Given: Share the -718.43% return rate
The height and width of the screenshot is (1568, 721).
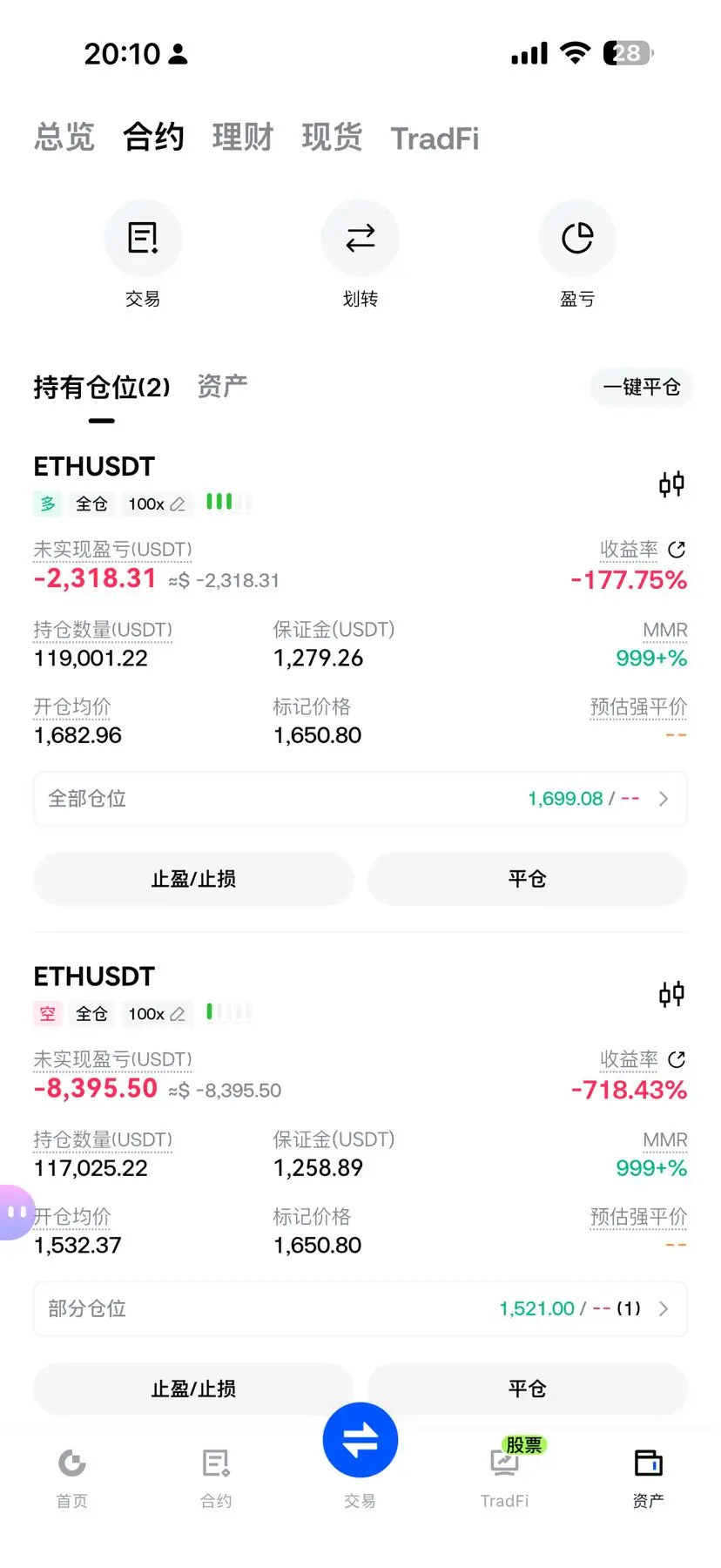Looking at the screenshot, I should coord(677,1059).
